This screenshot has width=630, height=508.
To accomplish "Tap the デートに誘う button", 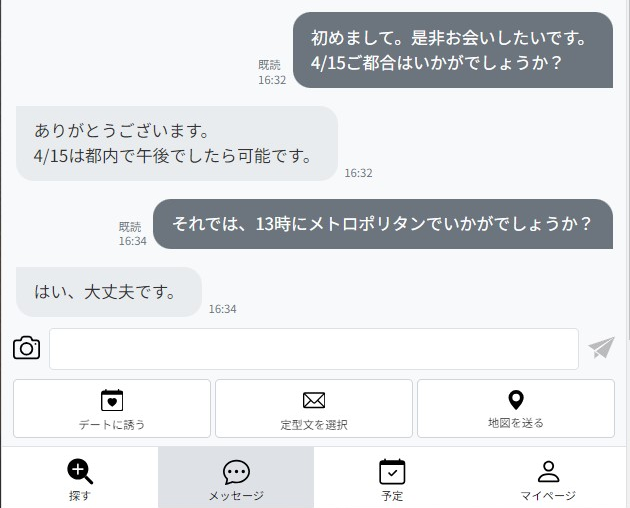I will click(x=112, y=408).
